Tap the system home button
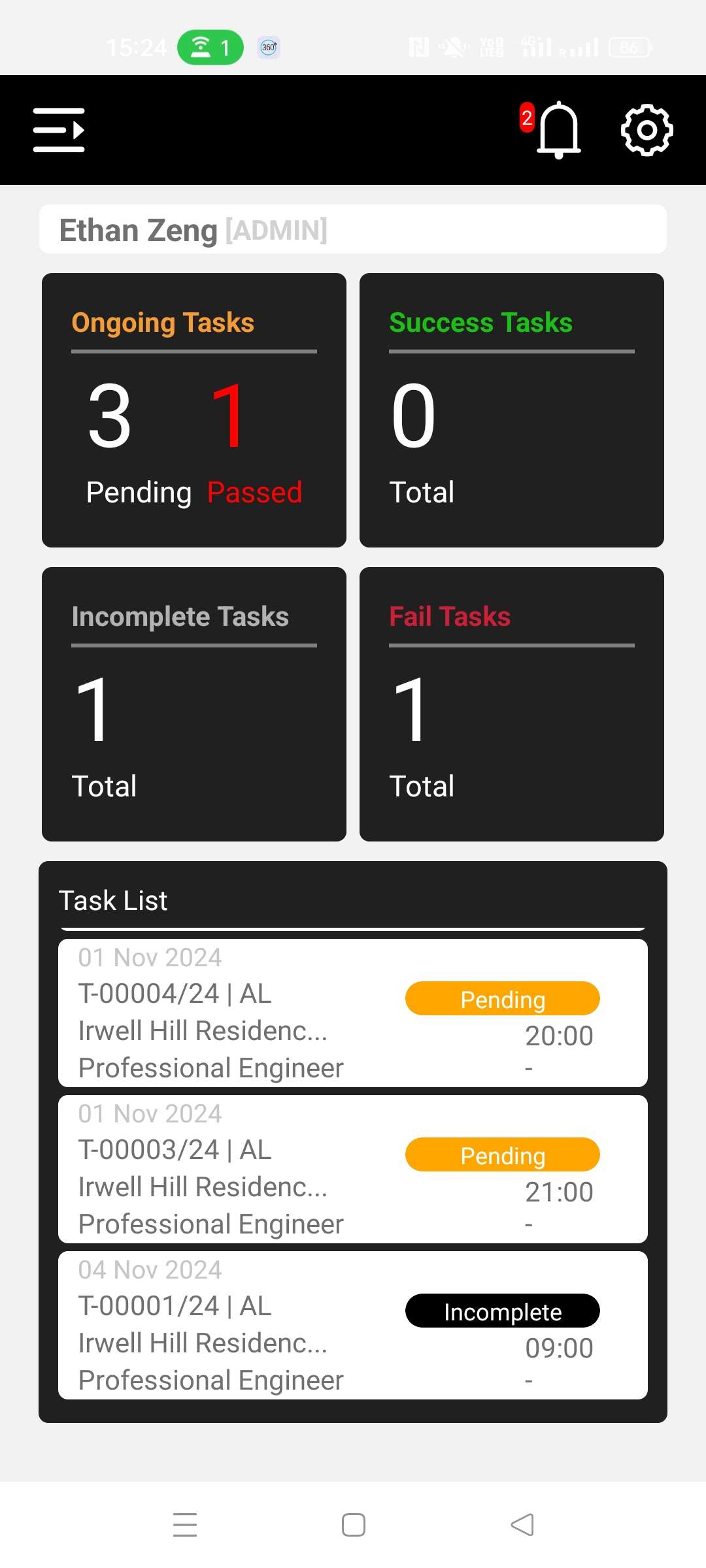Viewport: 706px width, 1568px height. [x=354, y=1525]
